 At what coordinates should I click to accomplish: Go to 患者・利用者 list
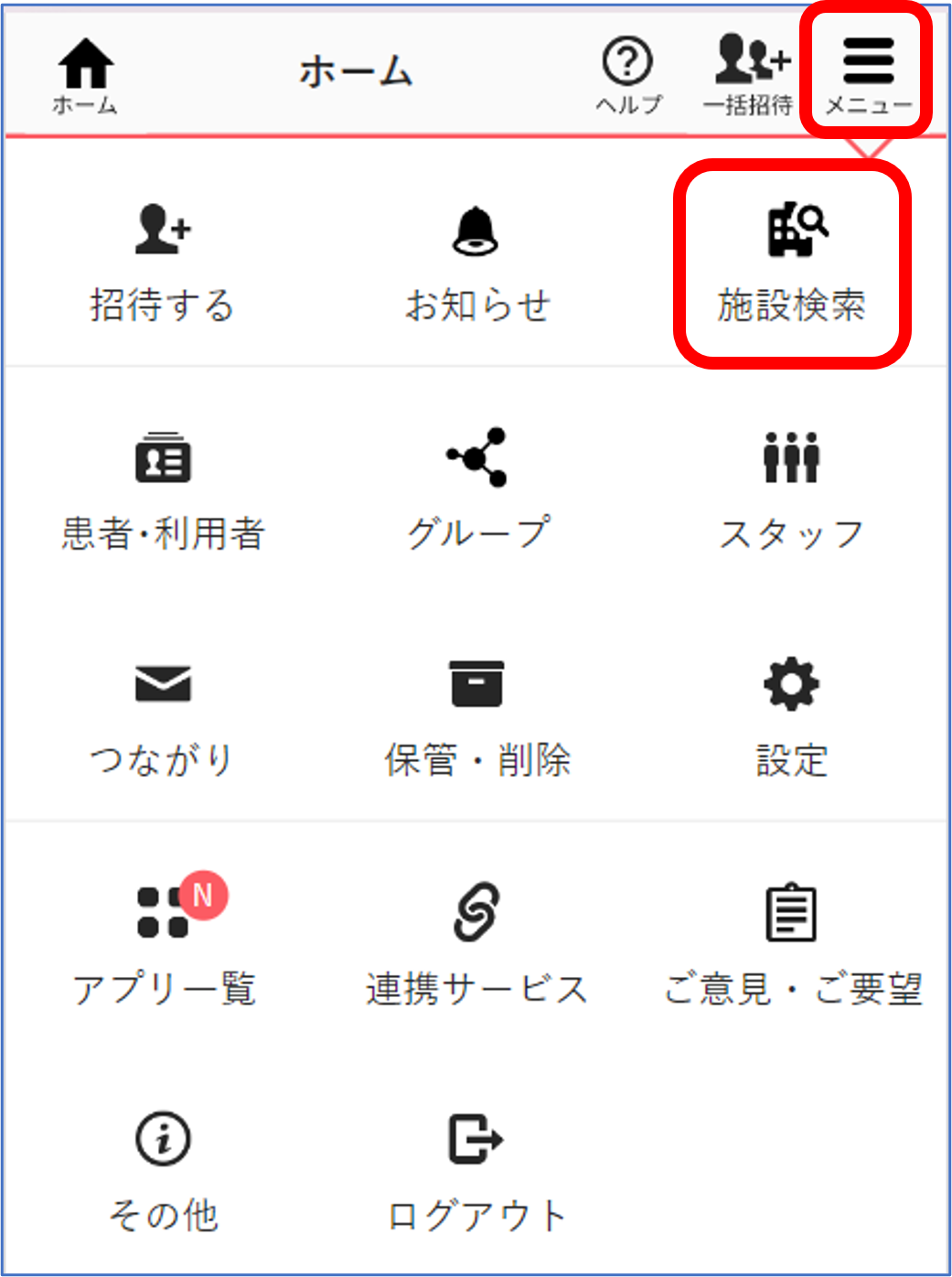tap(163, 491)
